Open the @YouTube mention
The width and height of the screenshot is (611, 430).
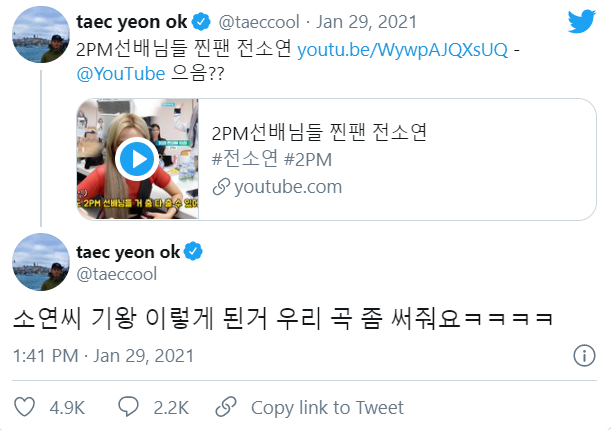tap(118, 74)
